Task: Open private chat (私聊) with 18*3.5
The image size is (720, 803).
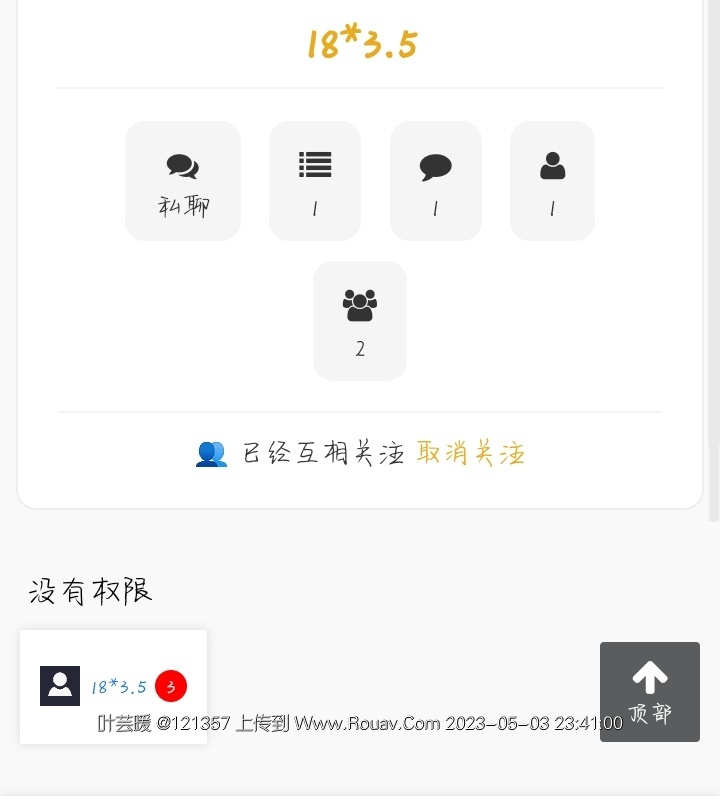Action: [x=183, y=181]
